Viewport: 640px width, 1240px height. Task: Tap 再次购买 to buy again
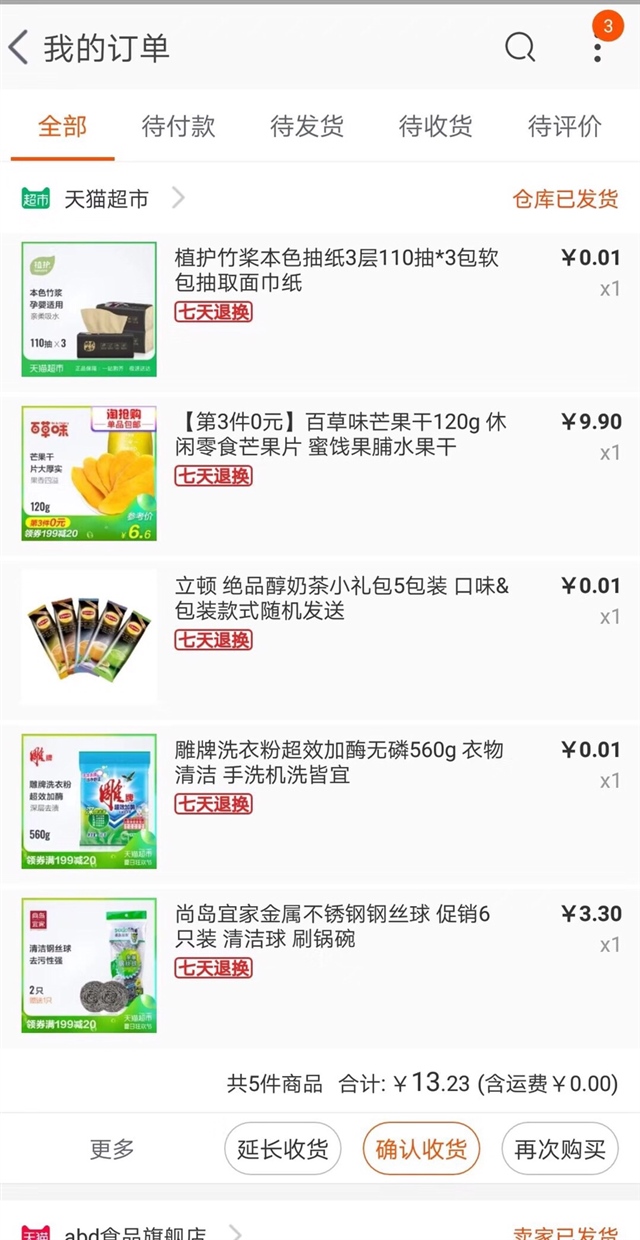(560, 1149)
